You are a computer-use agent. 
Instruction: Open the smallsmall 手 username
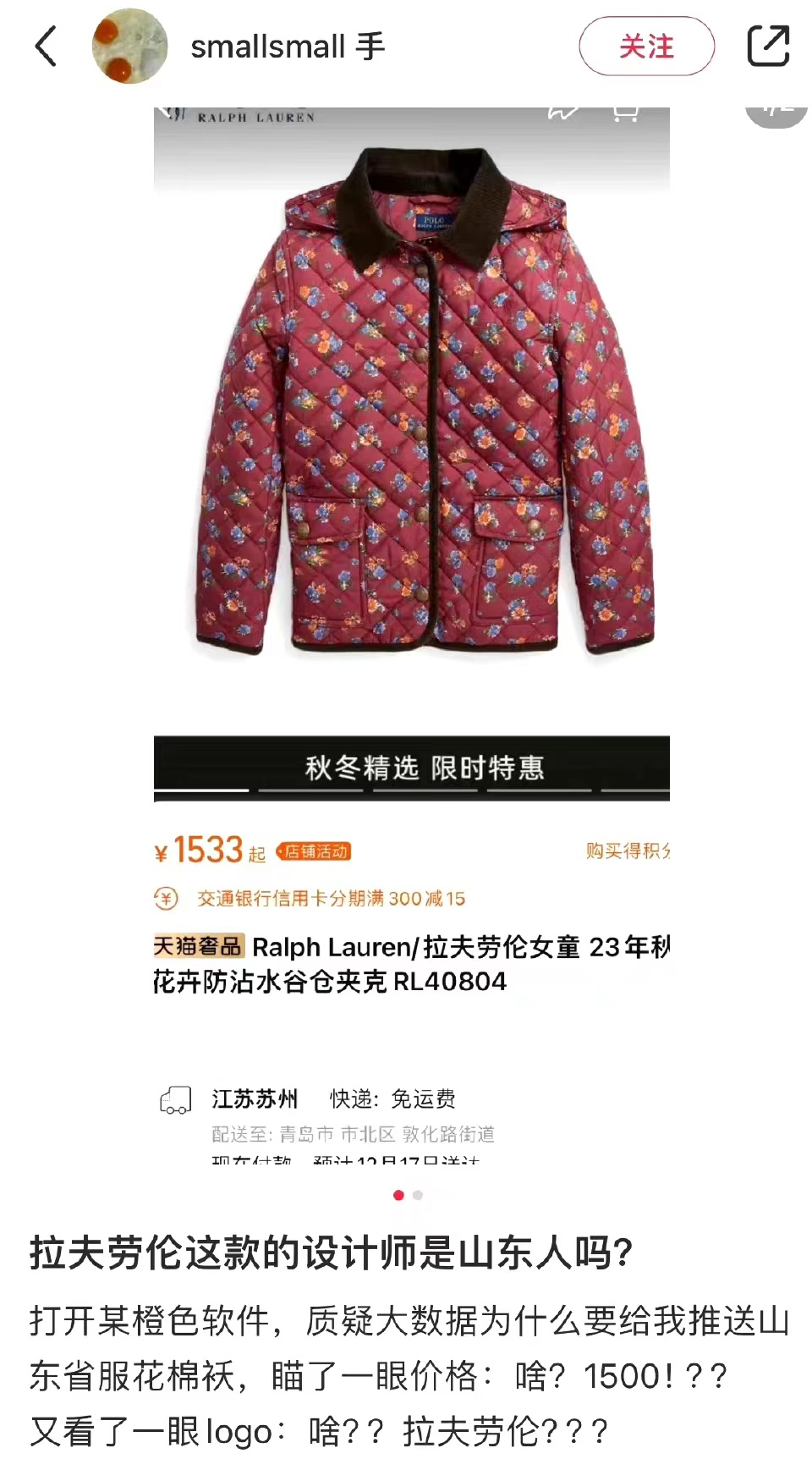click(288, 47)
